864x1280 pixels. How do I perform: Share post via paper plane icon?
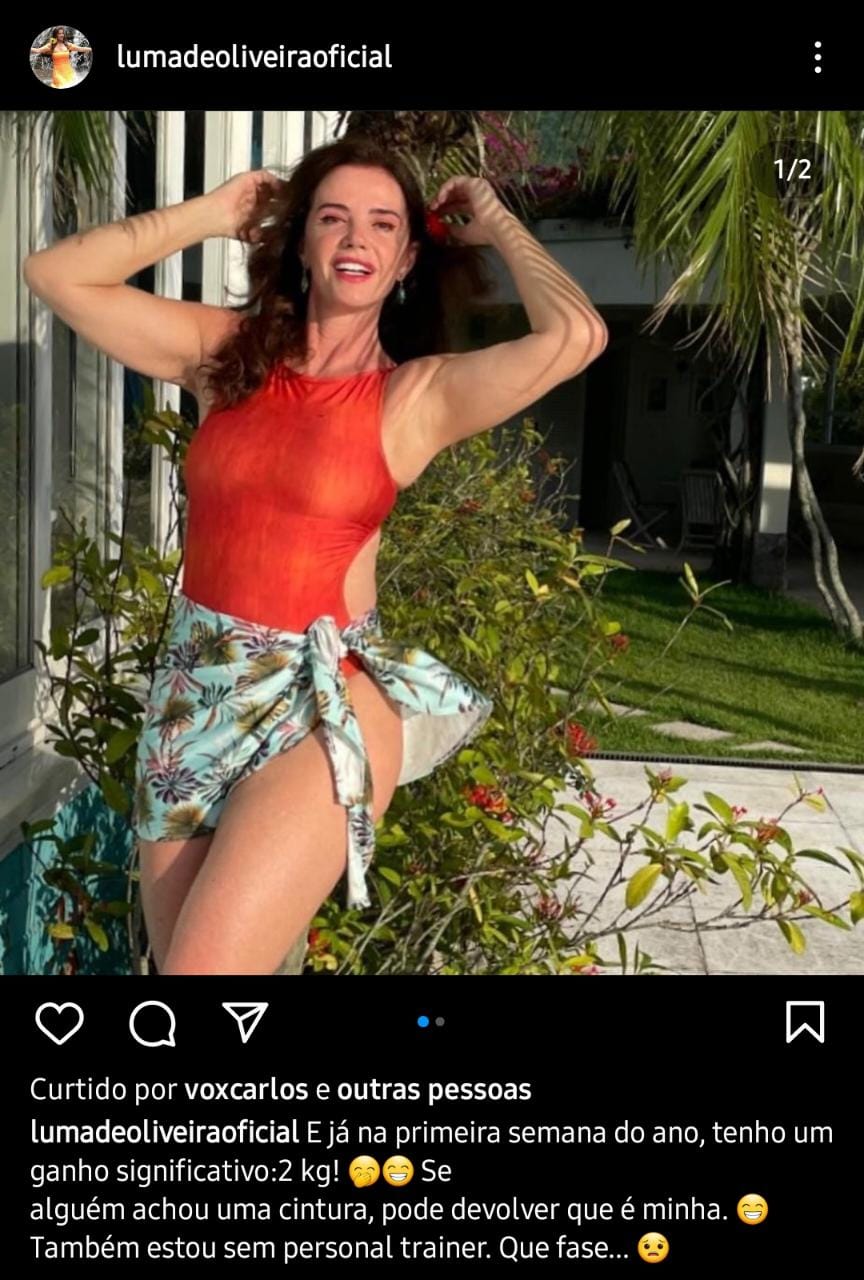(x=245, y=1023)
